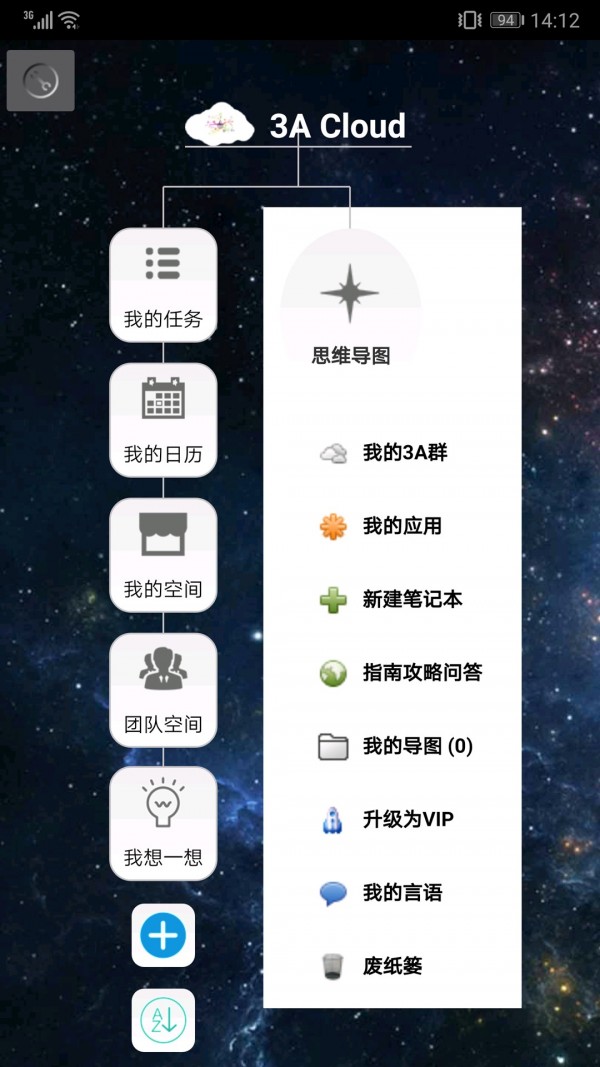
Task: Tap the blue plus add button
Action: point(163,935)
